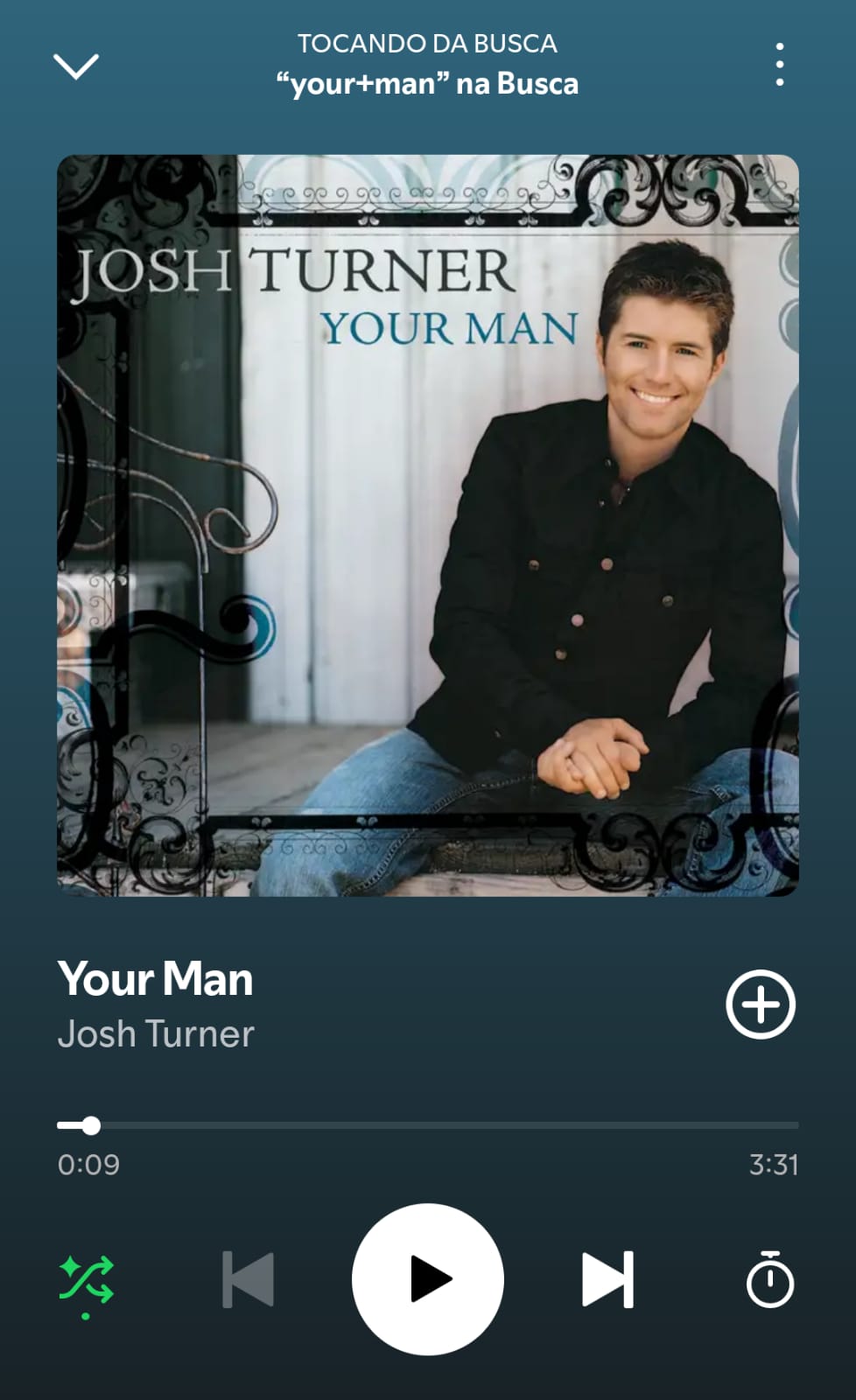Minimize player with the down chevron

[76, 65]
